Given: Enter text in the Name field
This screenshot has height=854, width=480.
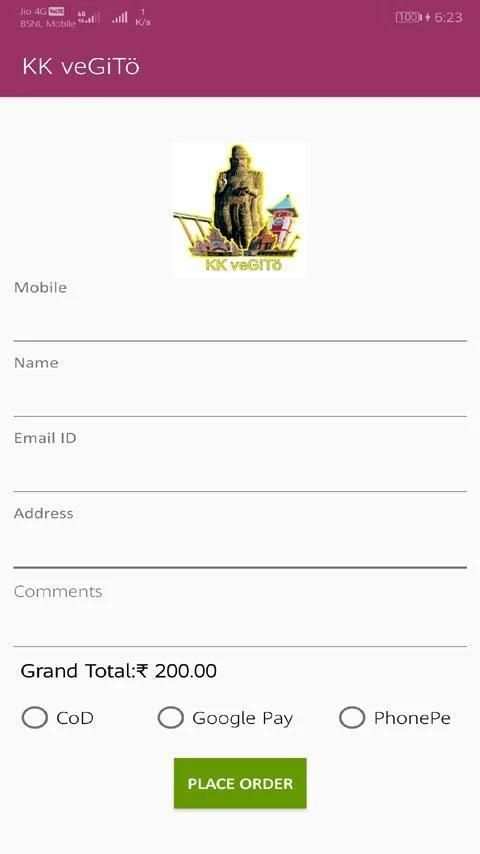Looking at the screenshot, I should [x=240, y=387].
